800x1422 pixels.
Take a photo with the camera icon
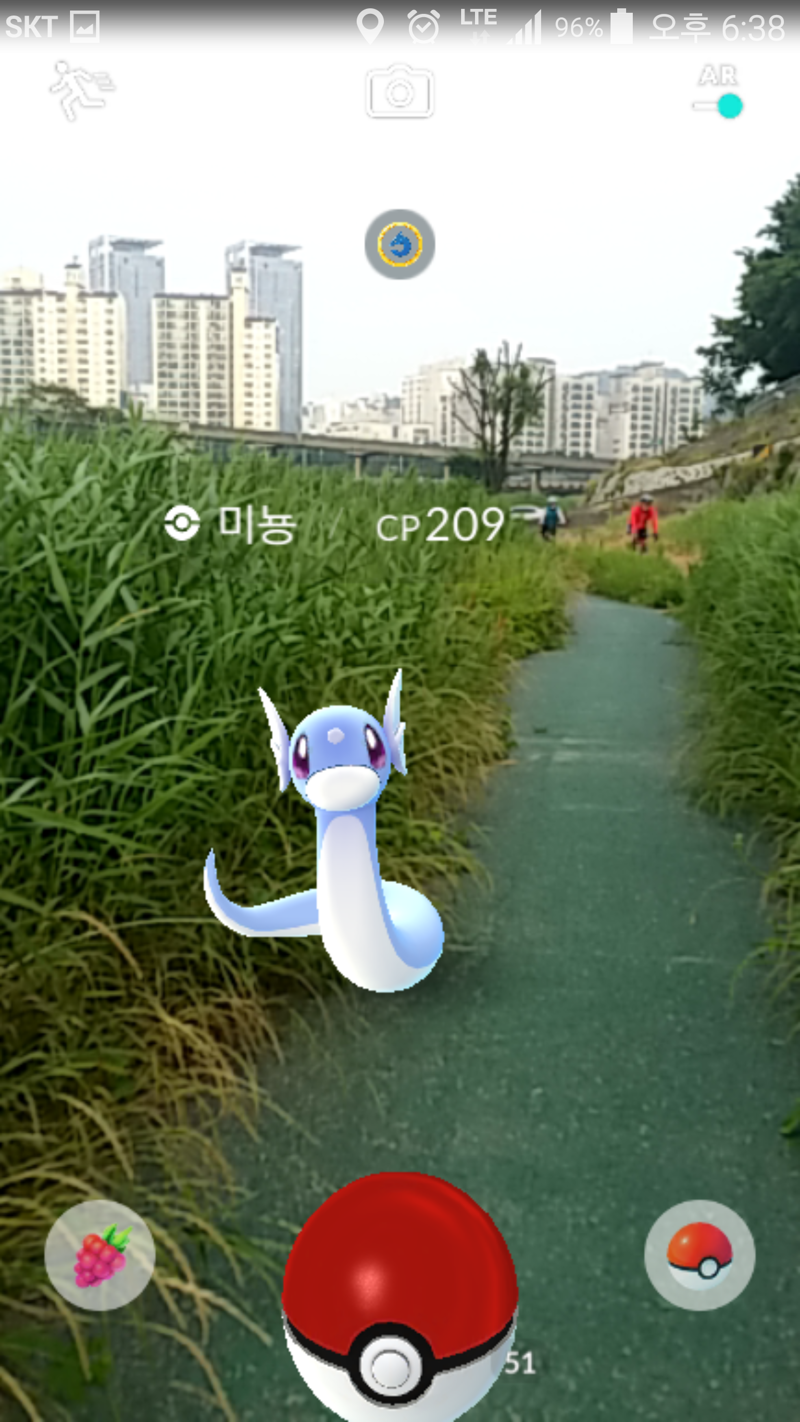[399, 93]
